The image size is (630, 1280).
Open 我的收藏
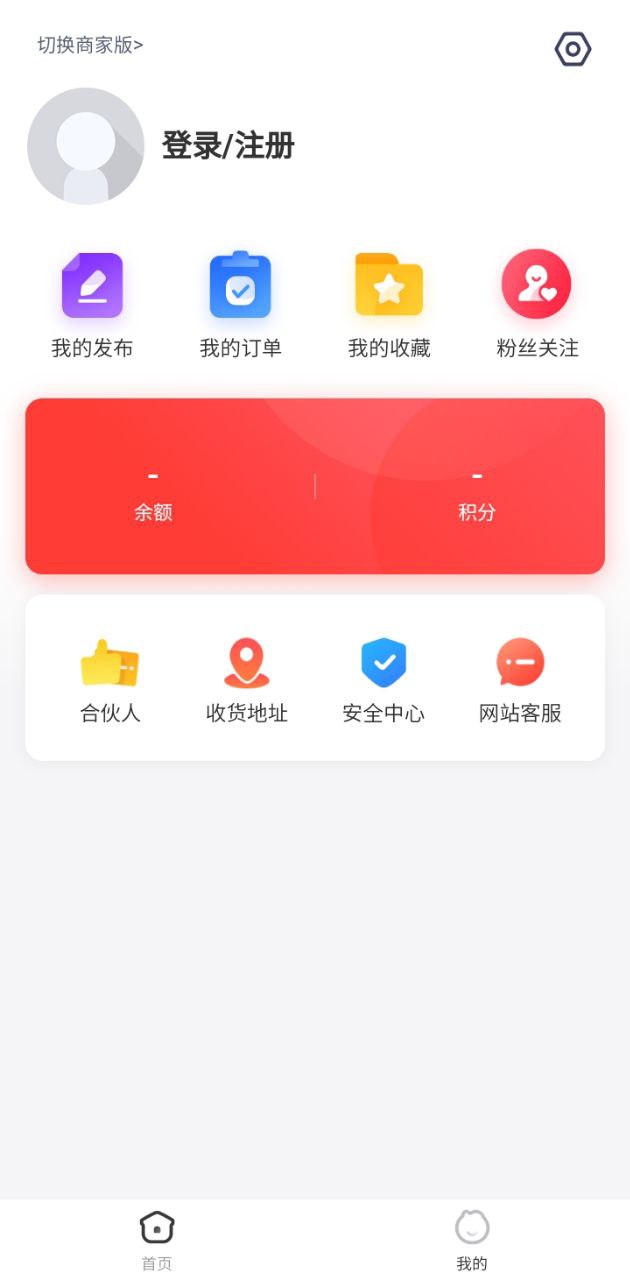tap(389, 305)
